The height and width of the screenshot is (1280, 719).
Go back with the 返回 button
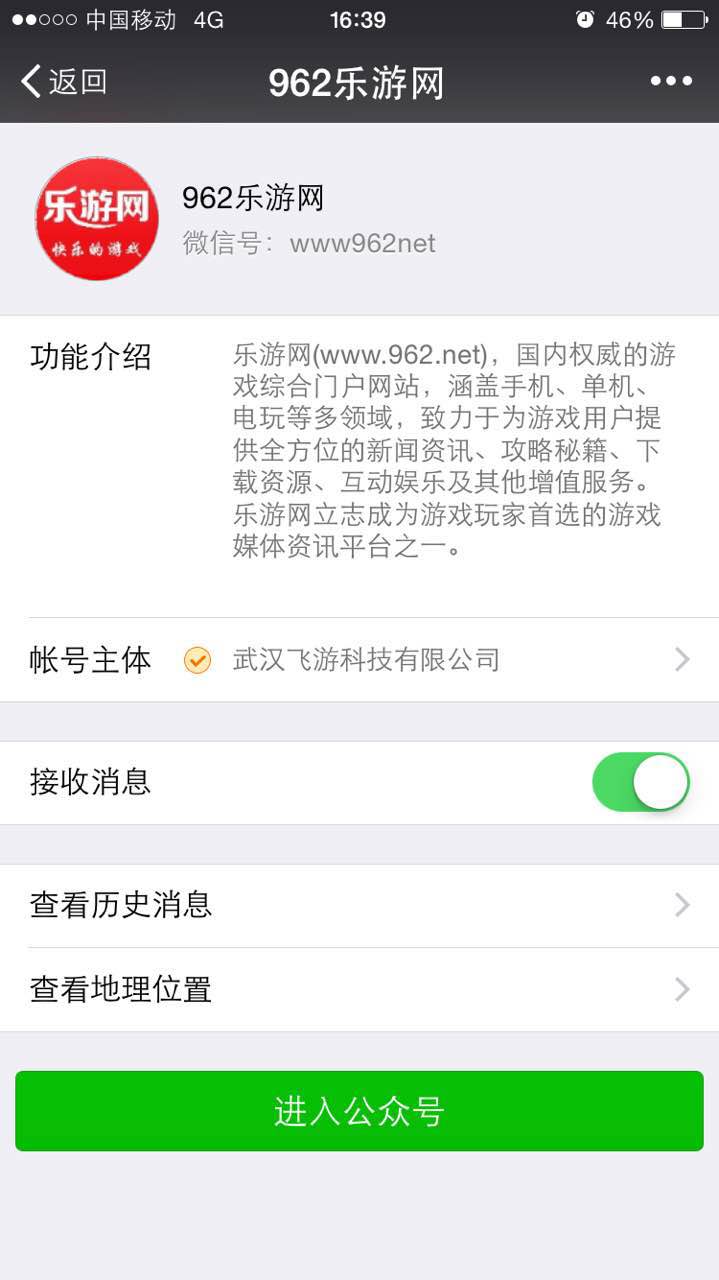tap(64, 81)
